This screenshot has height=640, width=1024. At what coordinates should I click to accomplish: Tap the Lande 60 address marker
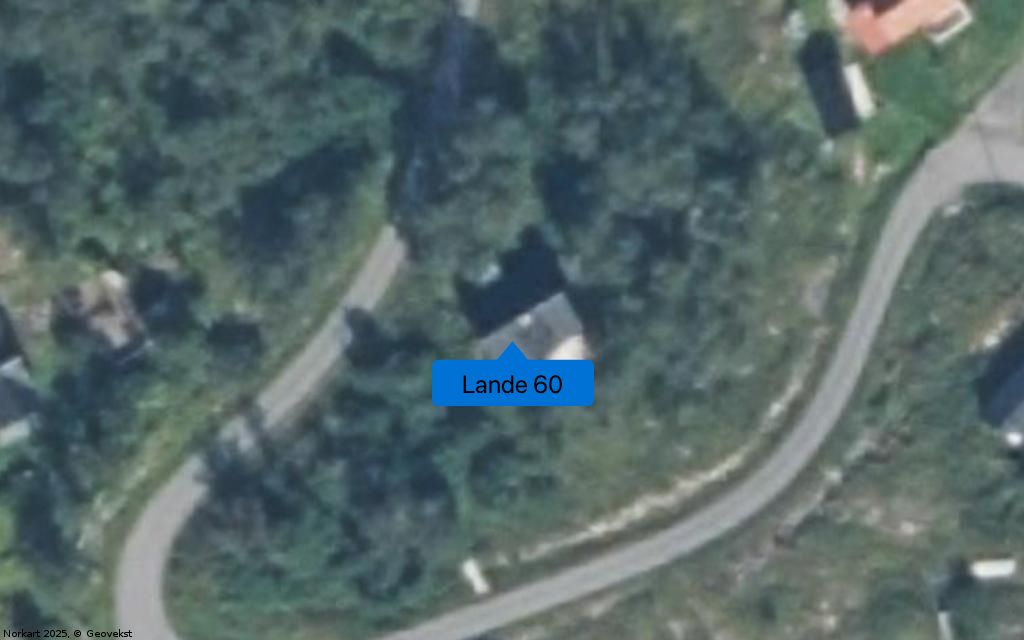(512, 383)
